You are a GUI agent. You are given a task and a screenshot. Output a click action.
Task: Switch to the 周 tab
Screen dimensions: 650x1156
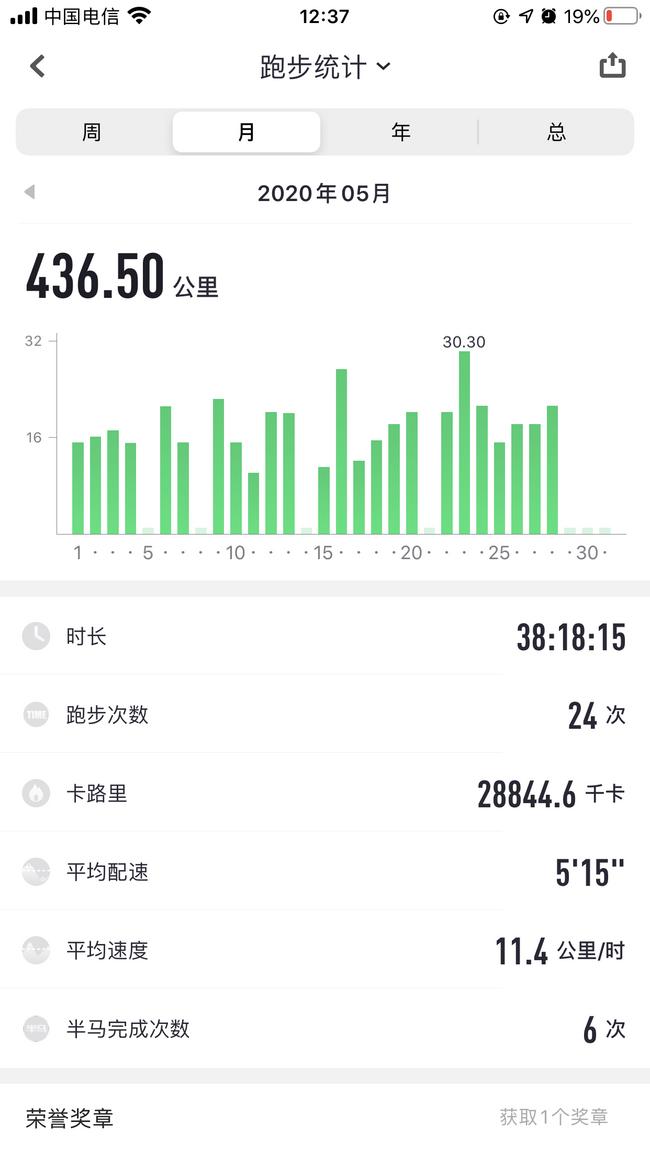pyautogui.click(x=92, y=132)
